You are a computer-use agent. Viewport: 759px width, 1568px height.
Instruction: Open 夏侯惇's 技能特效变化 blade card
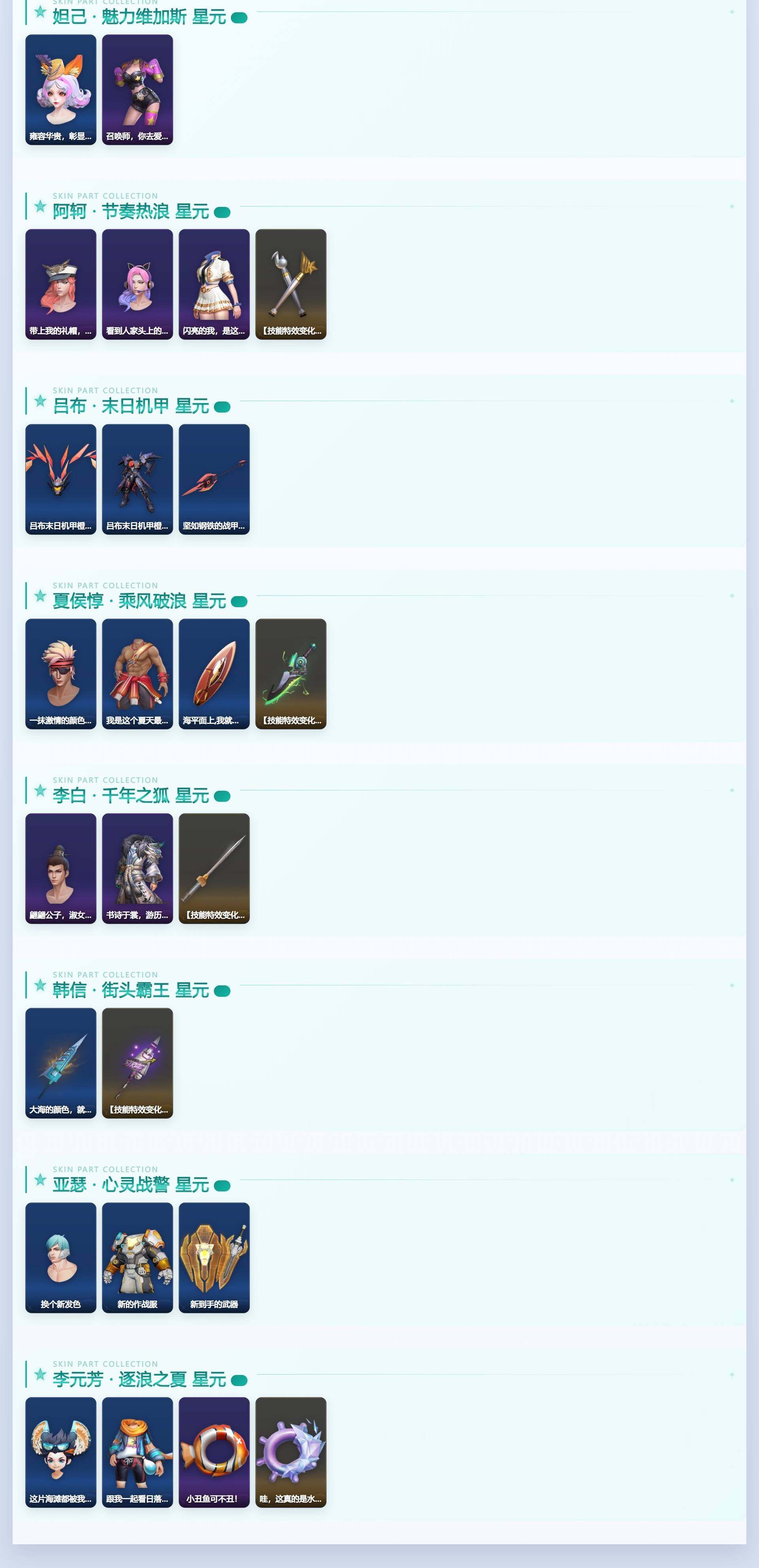coord(291,674)
